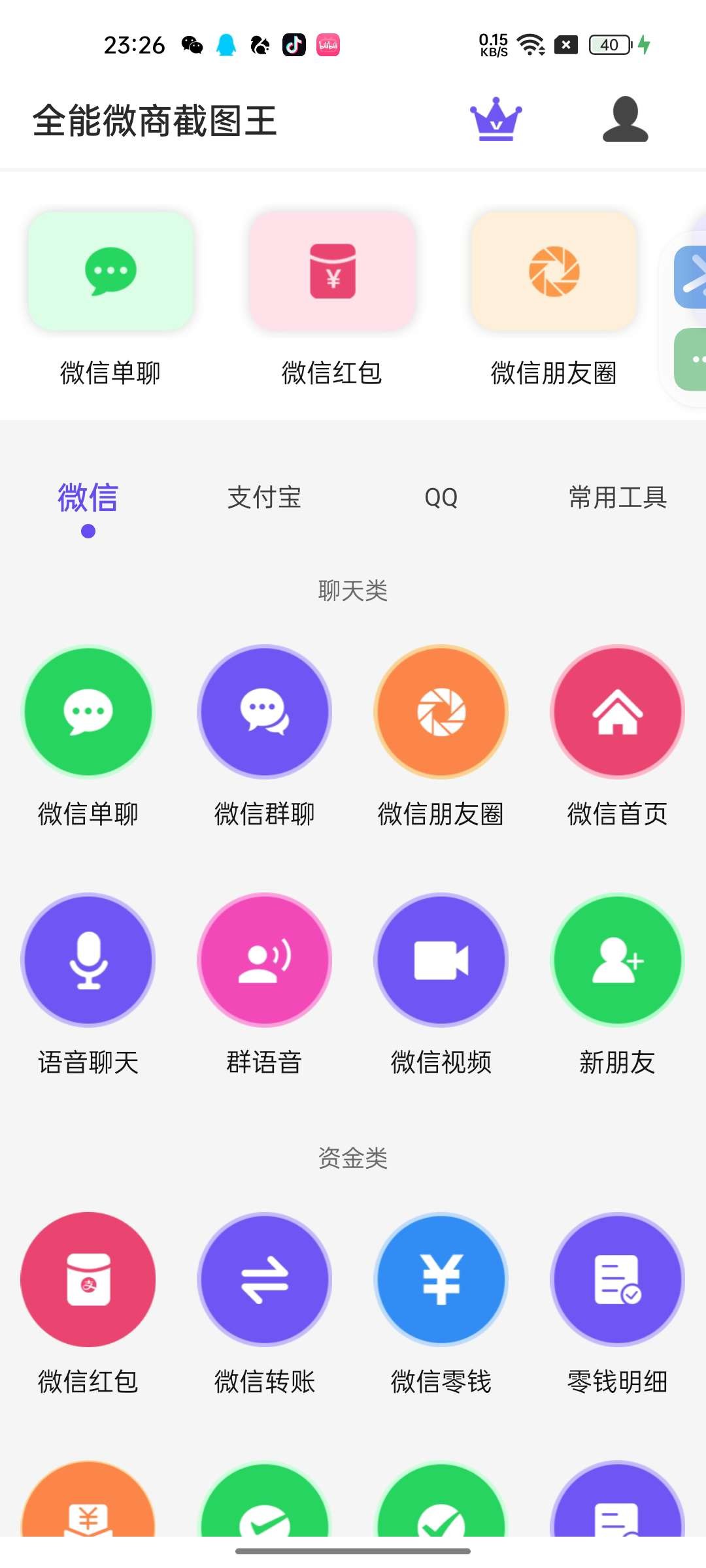Open 语音聊天 voice chat tool
Viewport: 706px width, 1568px height.
coord(88,960)
